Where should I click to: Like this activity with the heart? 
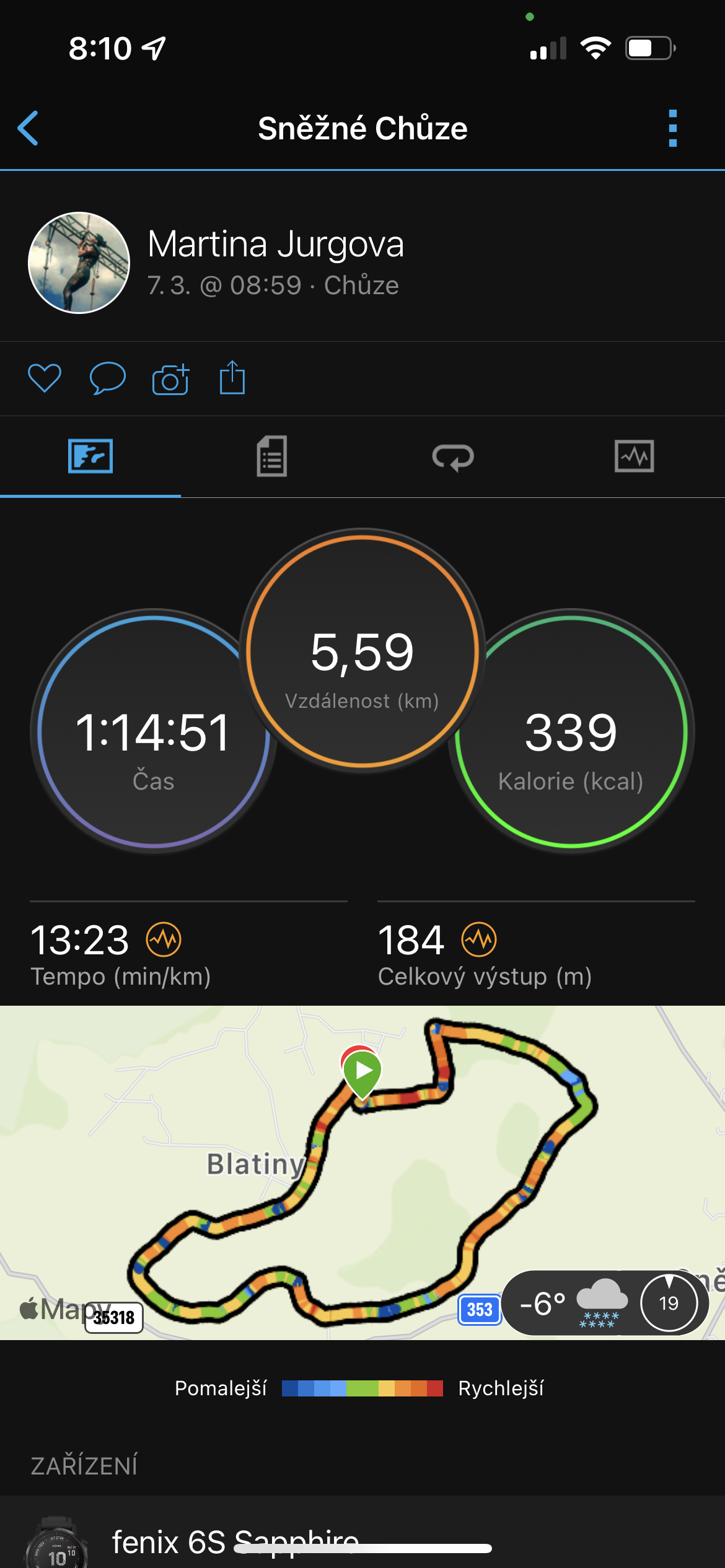45,378
